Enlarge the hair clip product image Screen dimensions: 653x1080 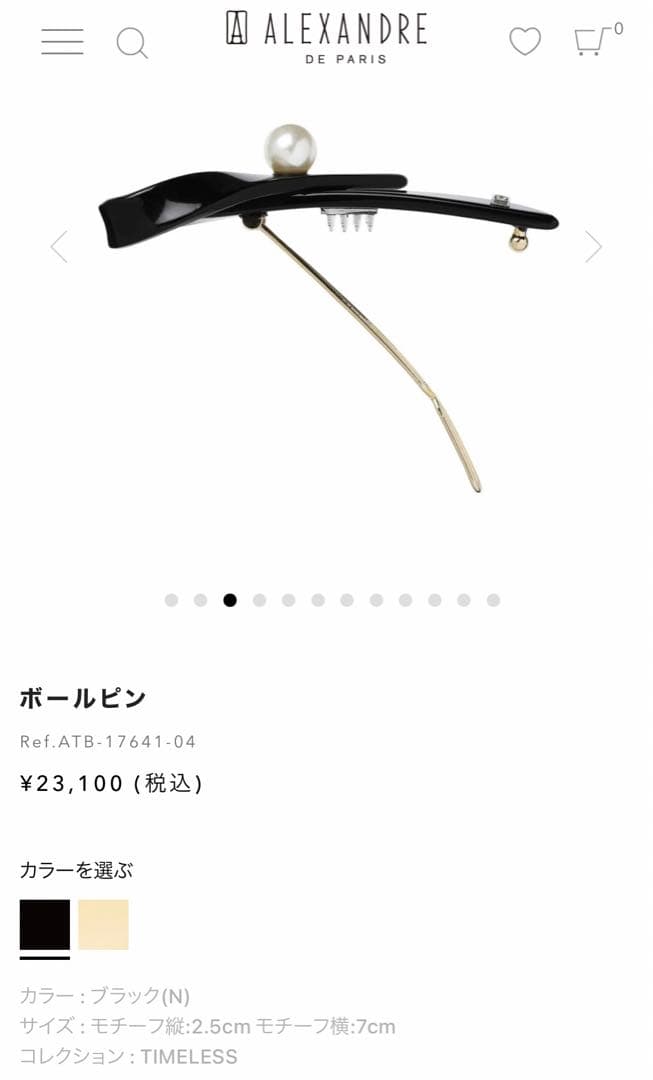tap(326, 300)
